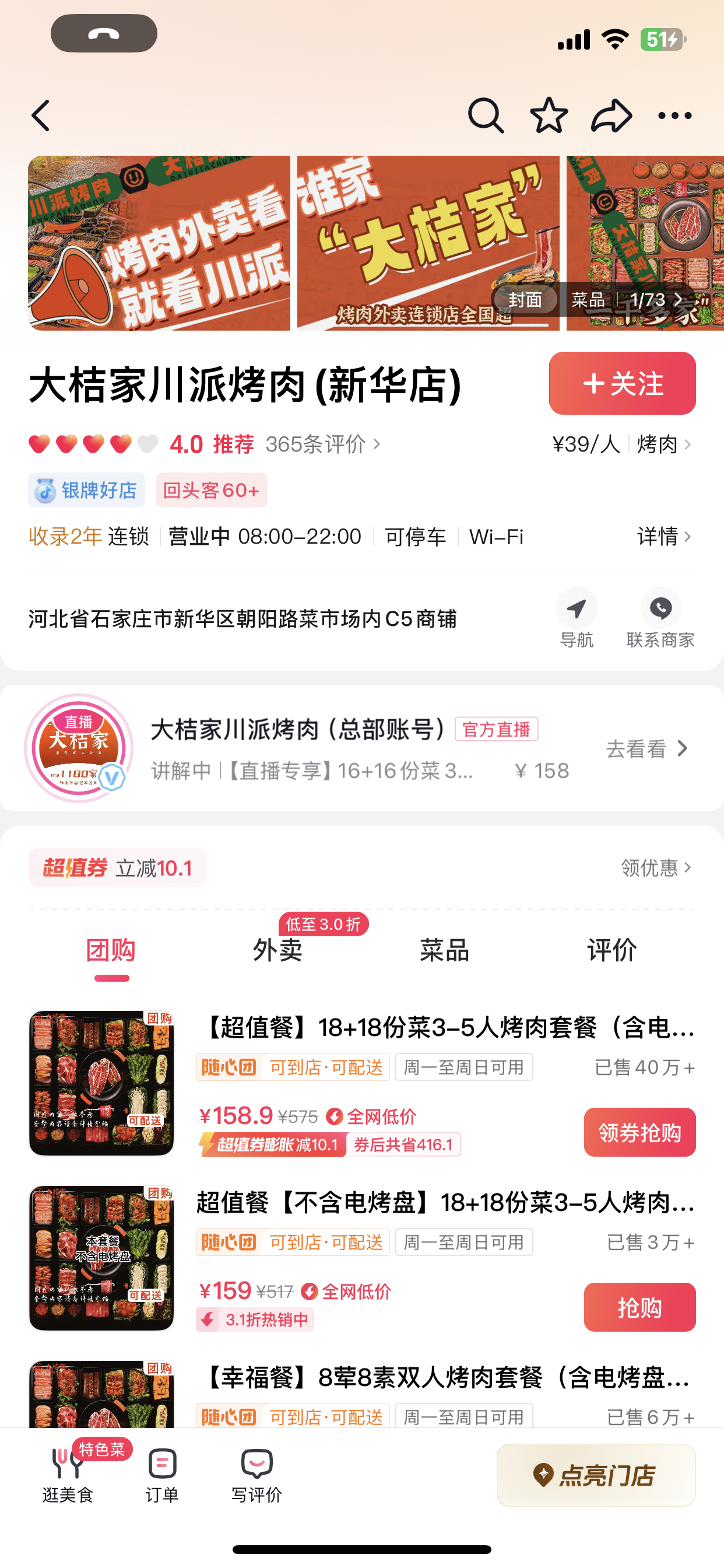Screen dimensions: 724x1568
Task: Go back using the back arrow
Action: (x=41, y=115)
